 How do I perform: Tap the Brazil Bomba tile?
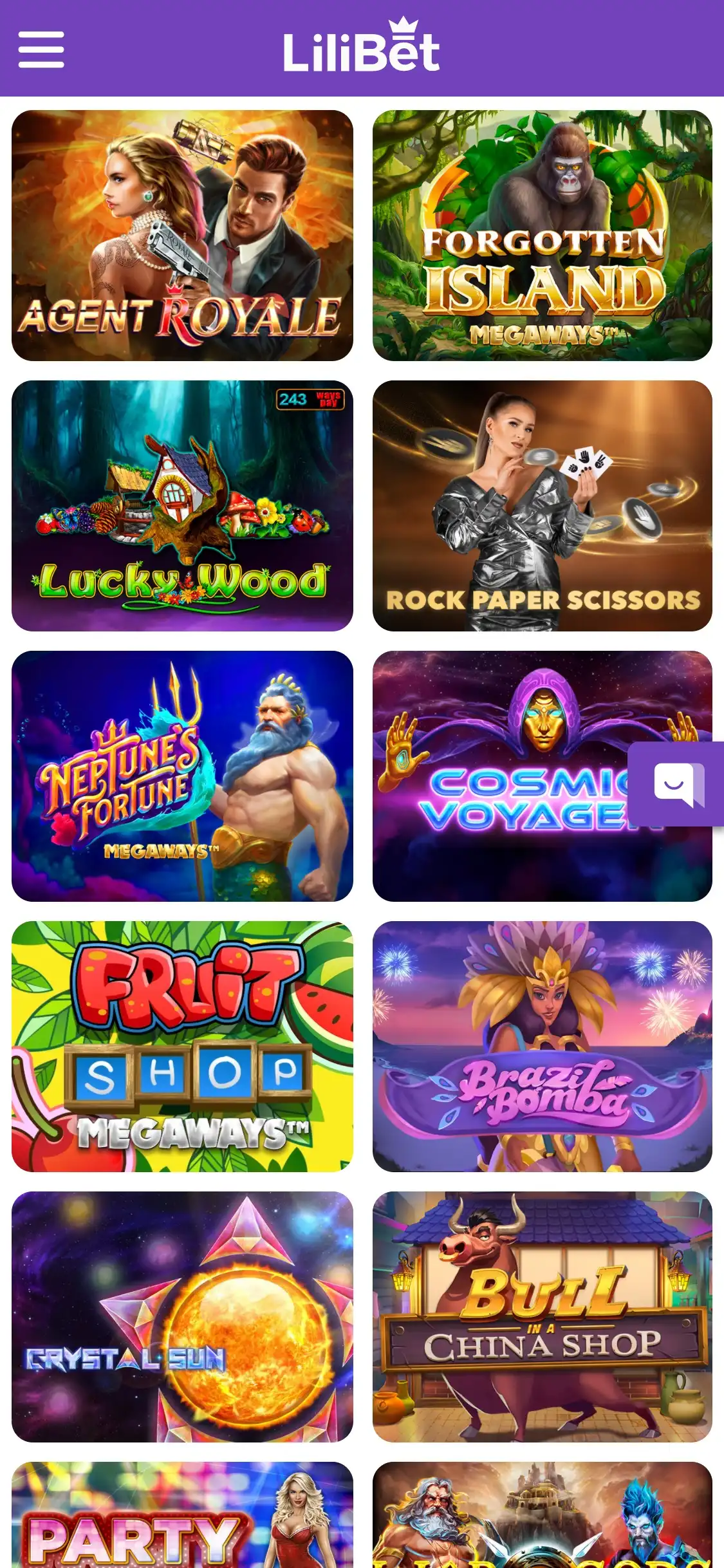coord(542,1047)
